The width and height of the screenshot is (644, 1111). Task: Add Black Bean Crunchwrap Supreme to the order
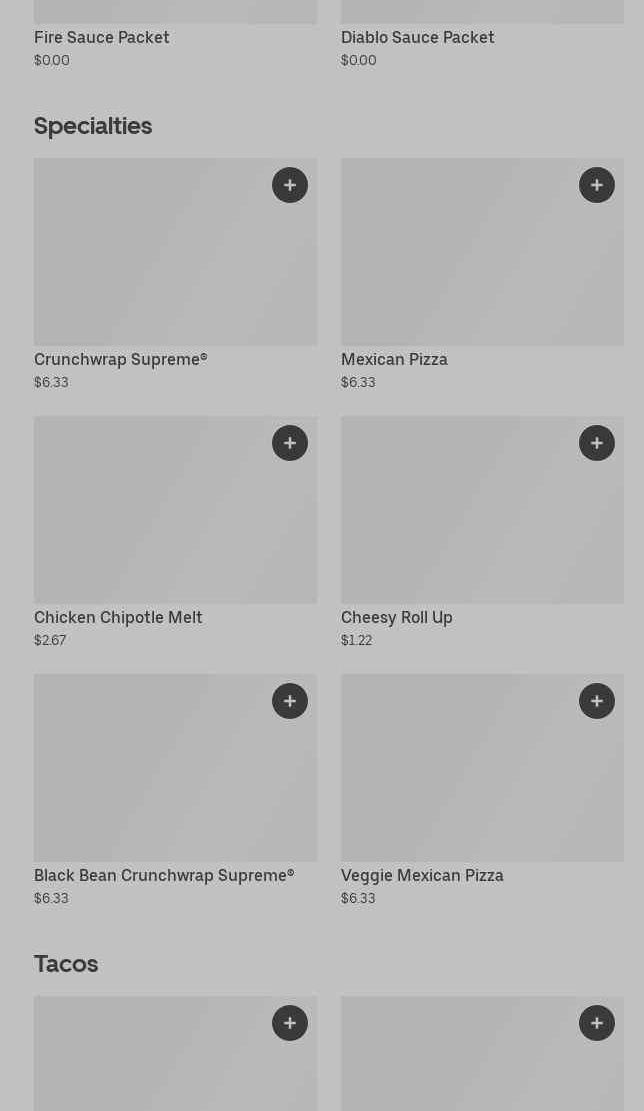290,701
